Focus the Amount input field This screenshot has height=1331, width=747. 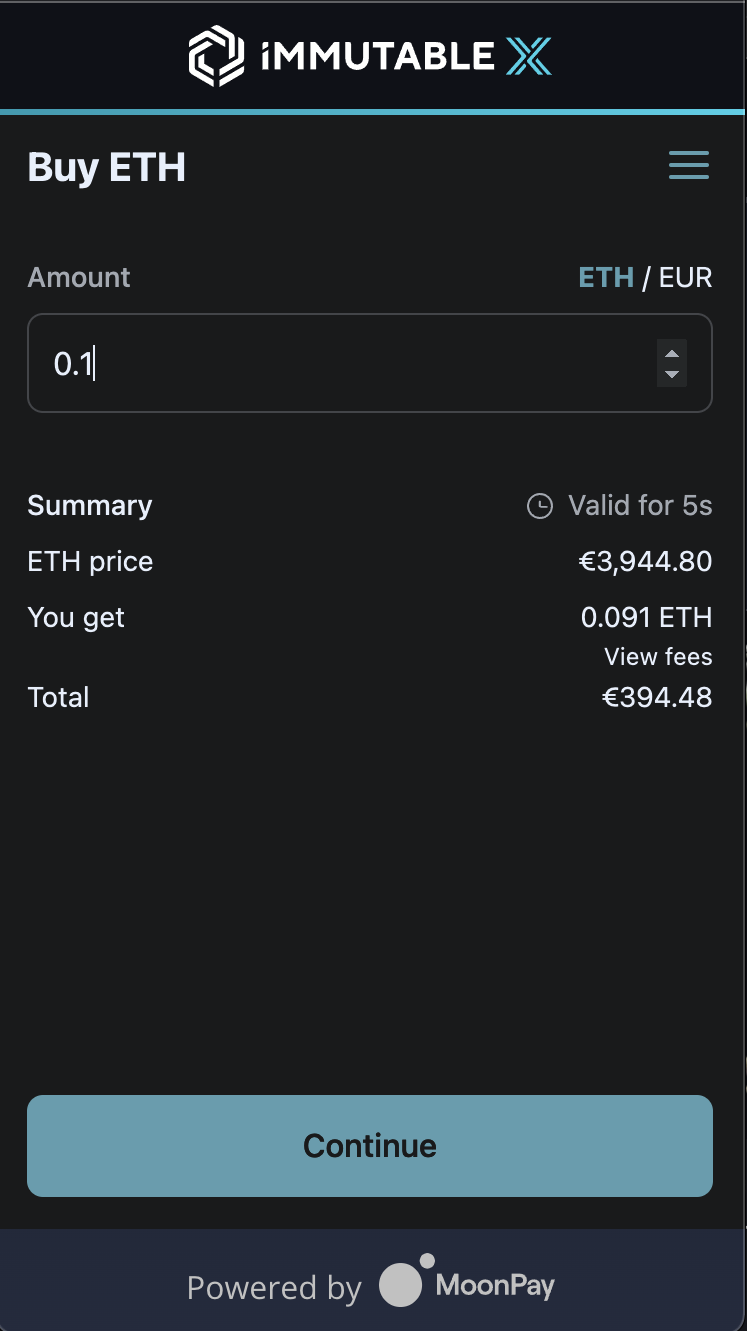click(340, 364)
